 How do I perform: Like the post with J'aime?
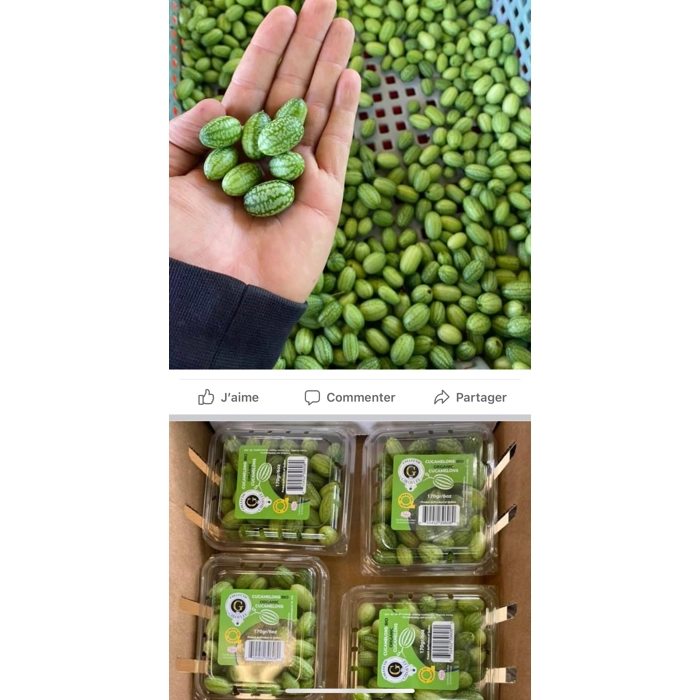tap(229, 397)
